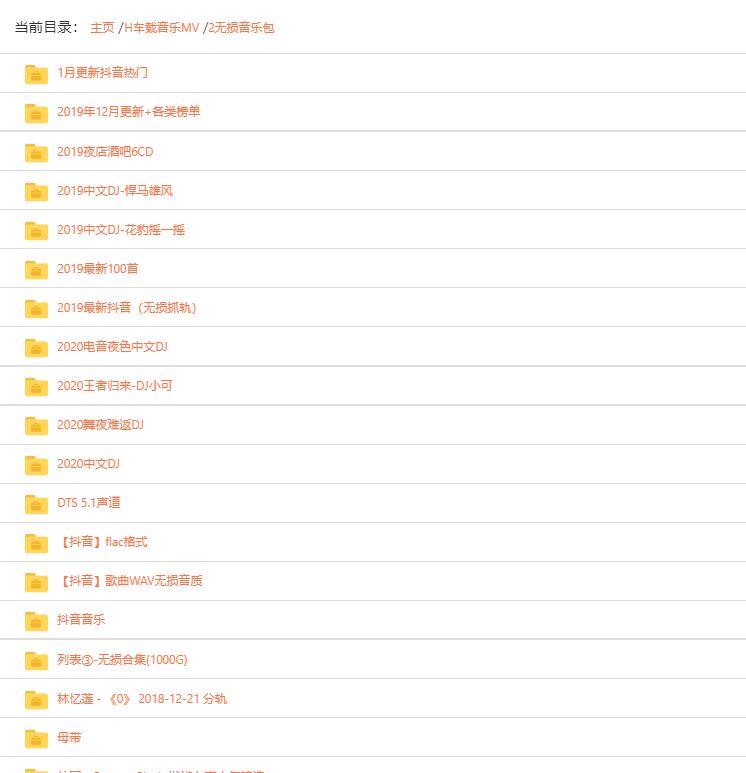Open the H车载音乐MV breadcrumb link

162,28
